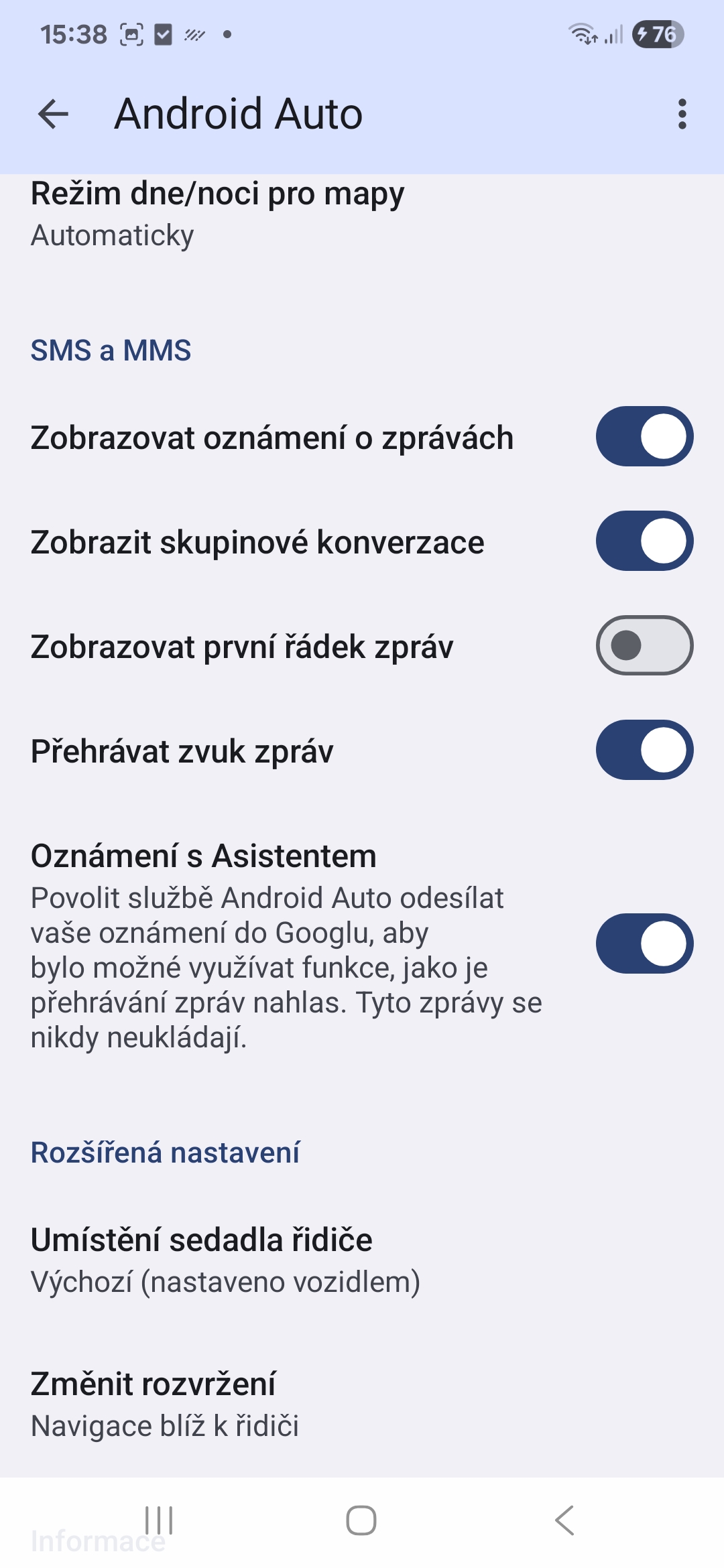Tap the system home button
Viewport: 724px width, 1568px height.
point(361,1520)
